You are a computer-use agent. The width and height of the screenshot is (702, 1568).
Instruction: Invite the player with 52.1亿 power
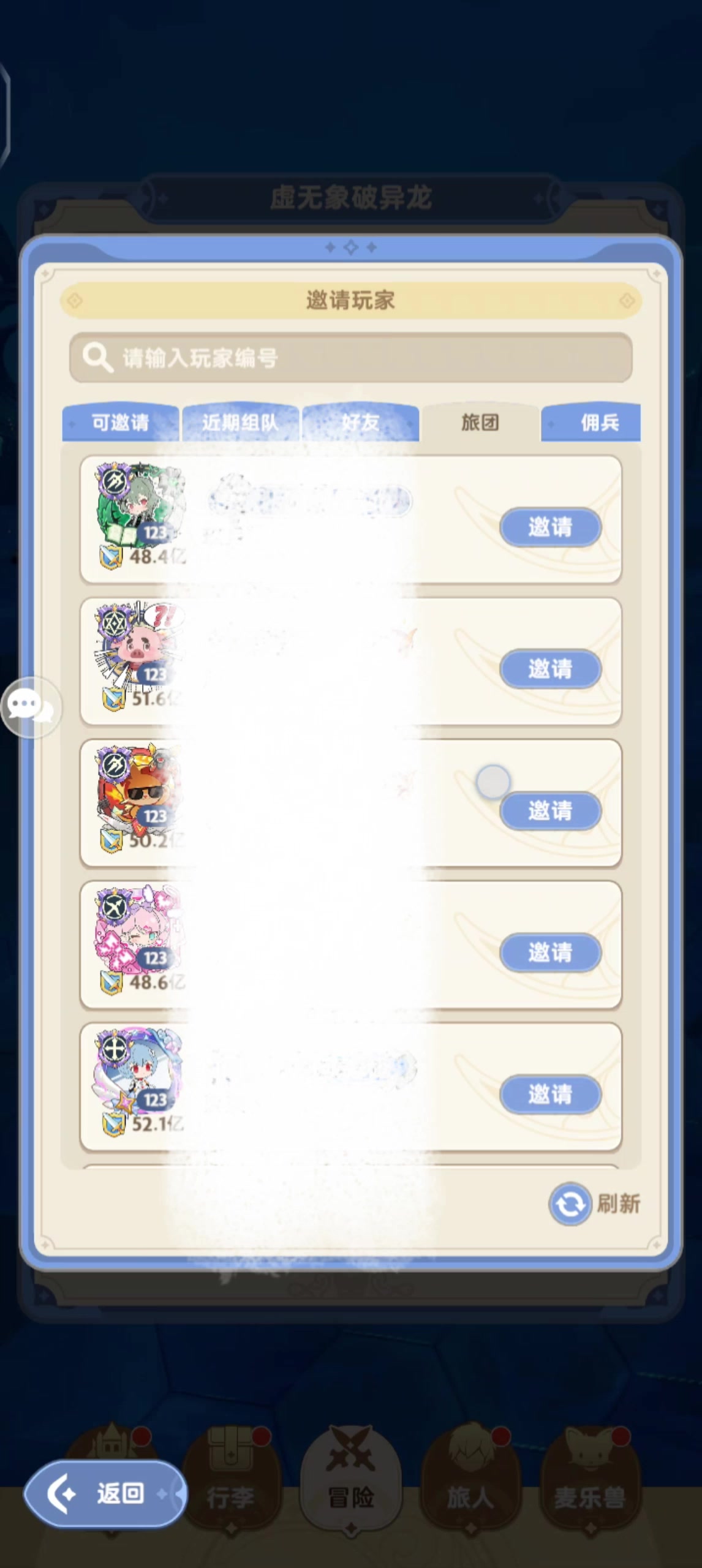click(549, 1094)
